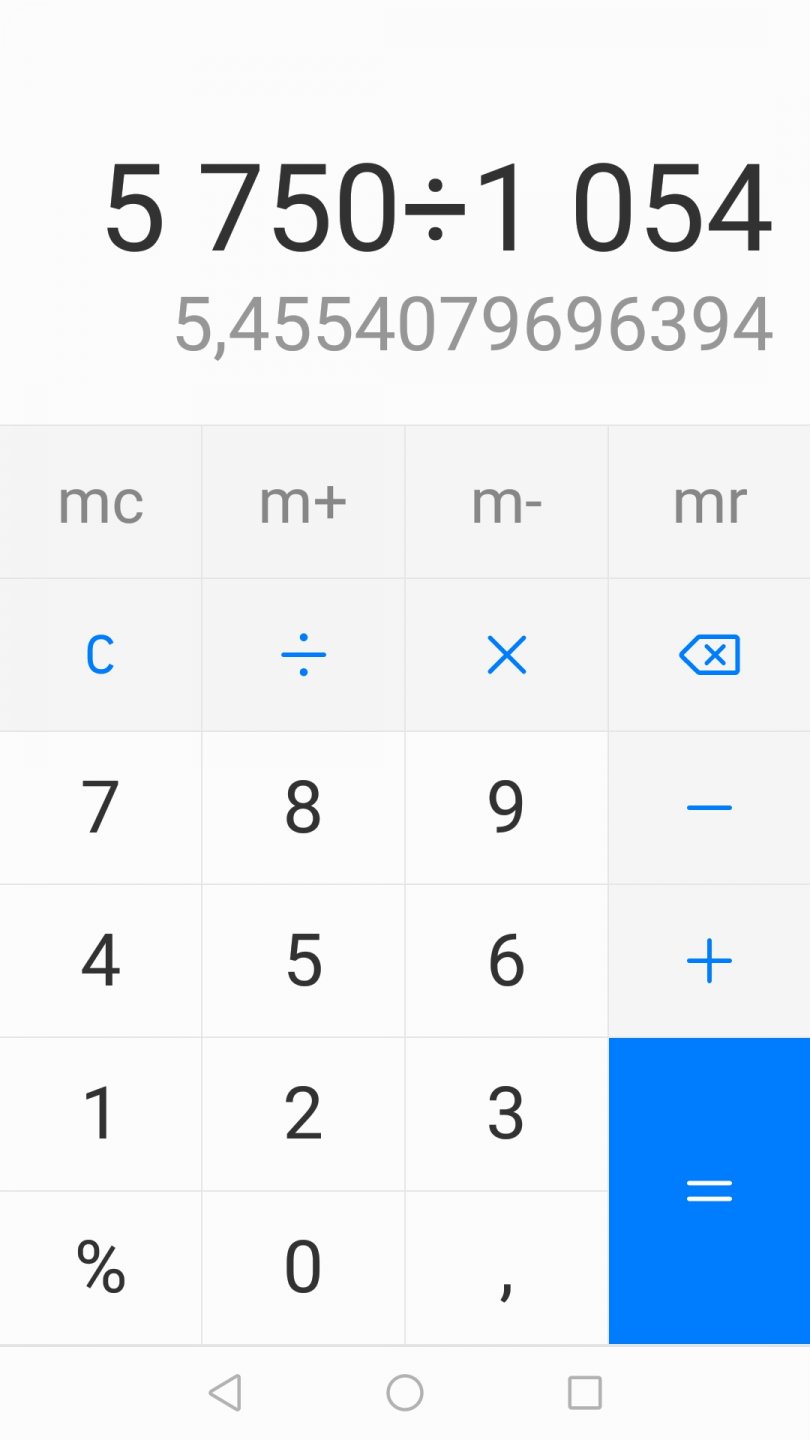Tap the percent key
Viewport: 810px width, 1440px height.
tap(100, 1267)
